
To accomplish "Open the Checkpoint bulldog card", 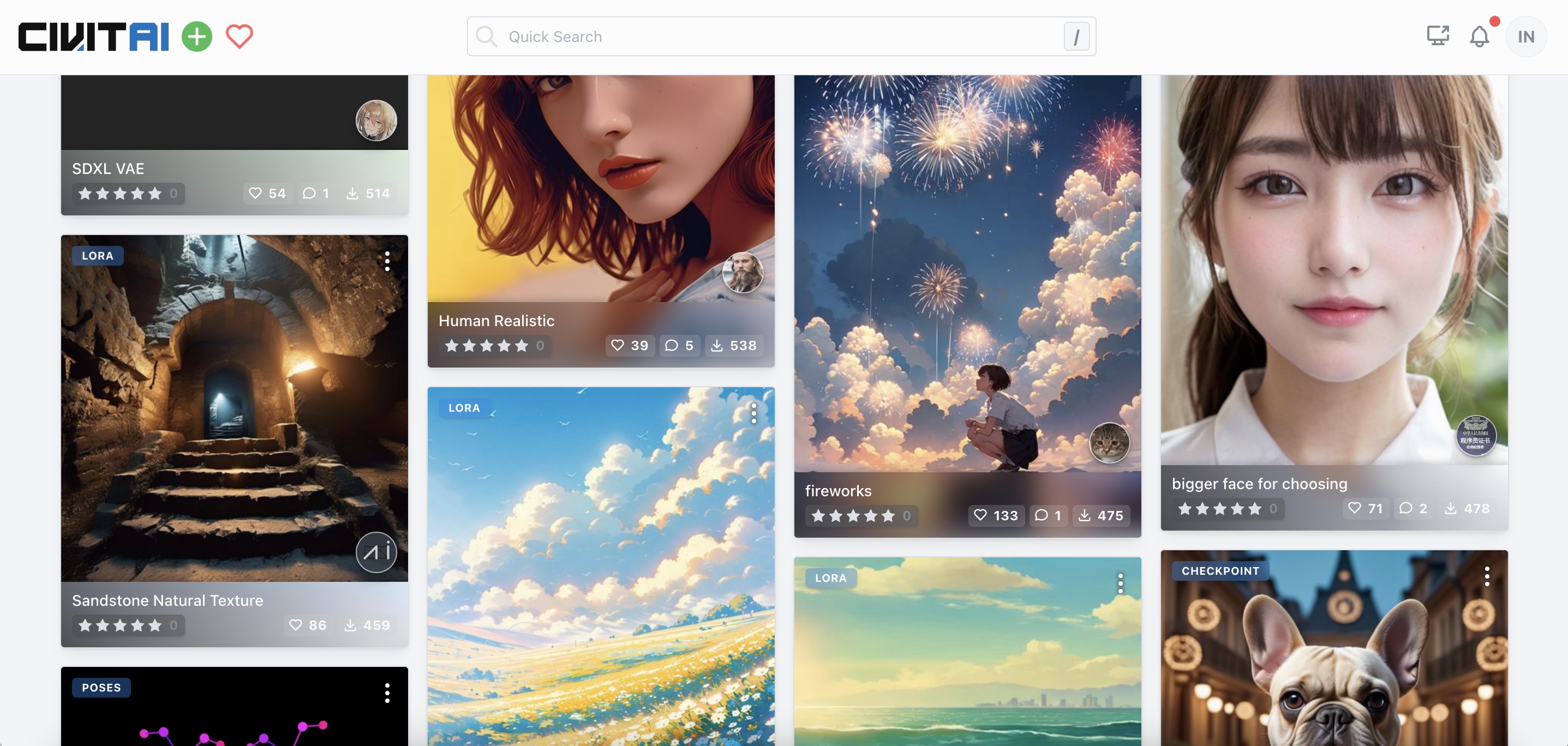I will [1333, 663].
